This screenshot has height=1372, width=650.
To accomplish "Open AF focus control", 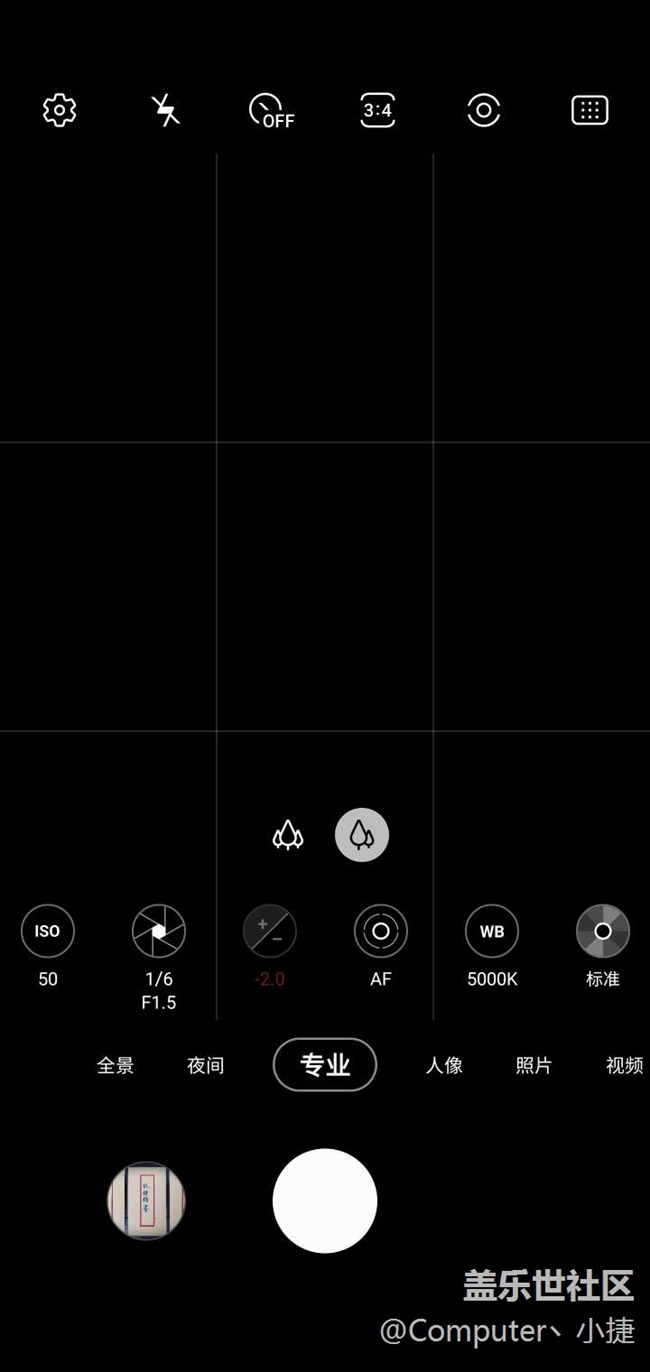I will (380, 931).
